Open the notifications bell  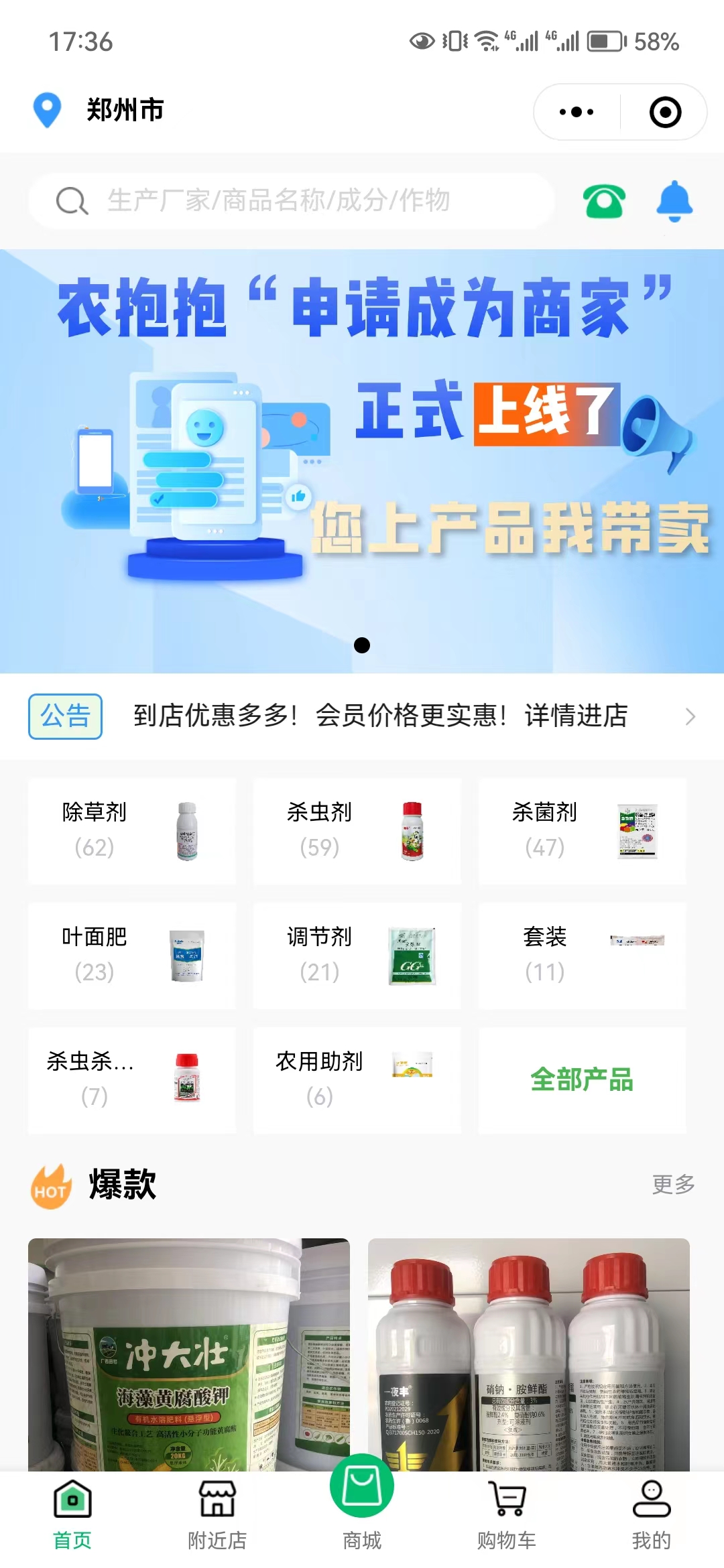point(674,201)
